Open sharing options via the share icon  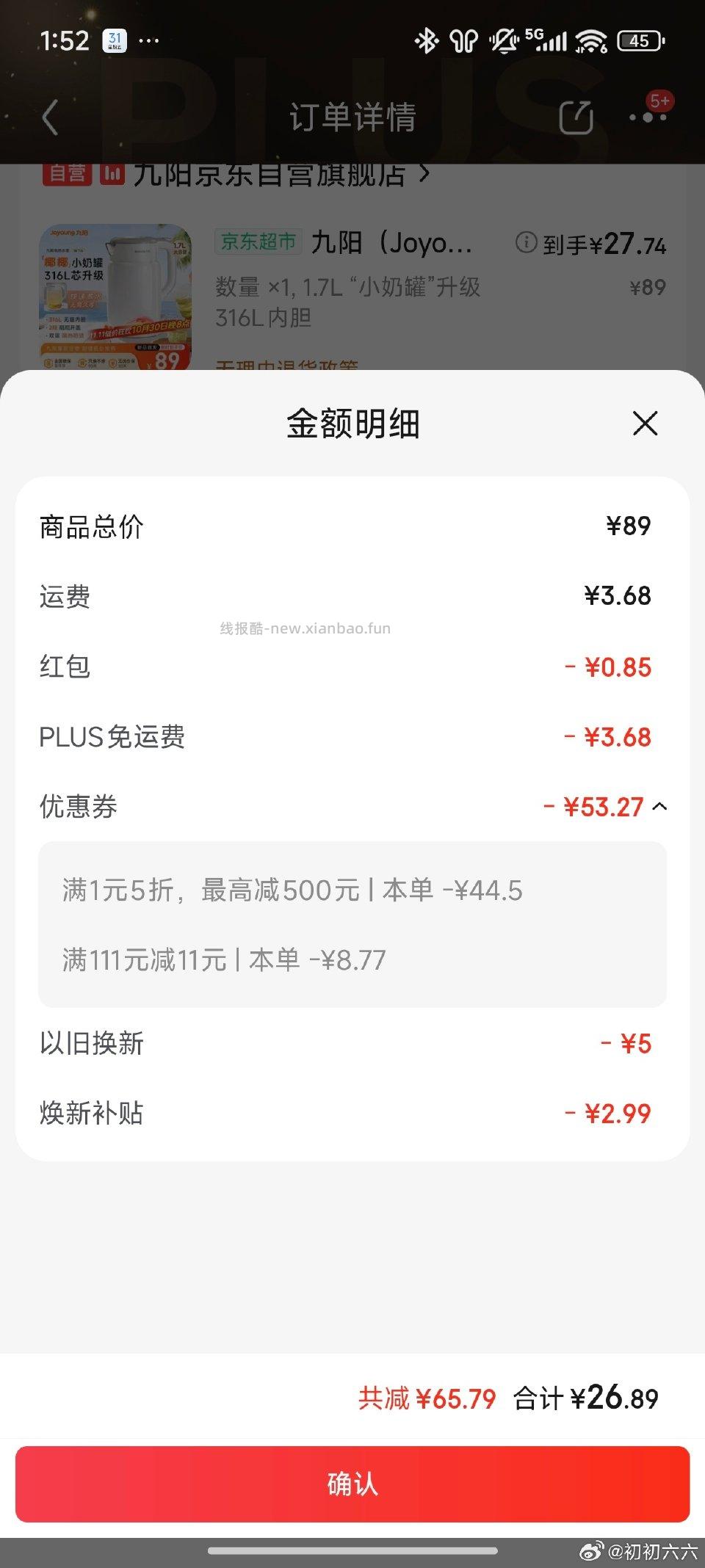[575, 118]
